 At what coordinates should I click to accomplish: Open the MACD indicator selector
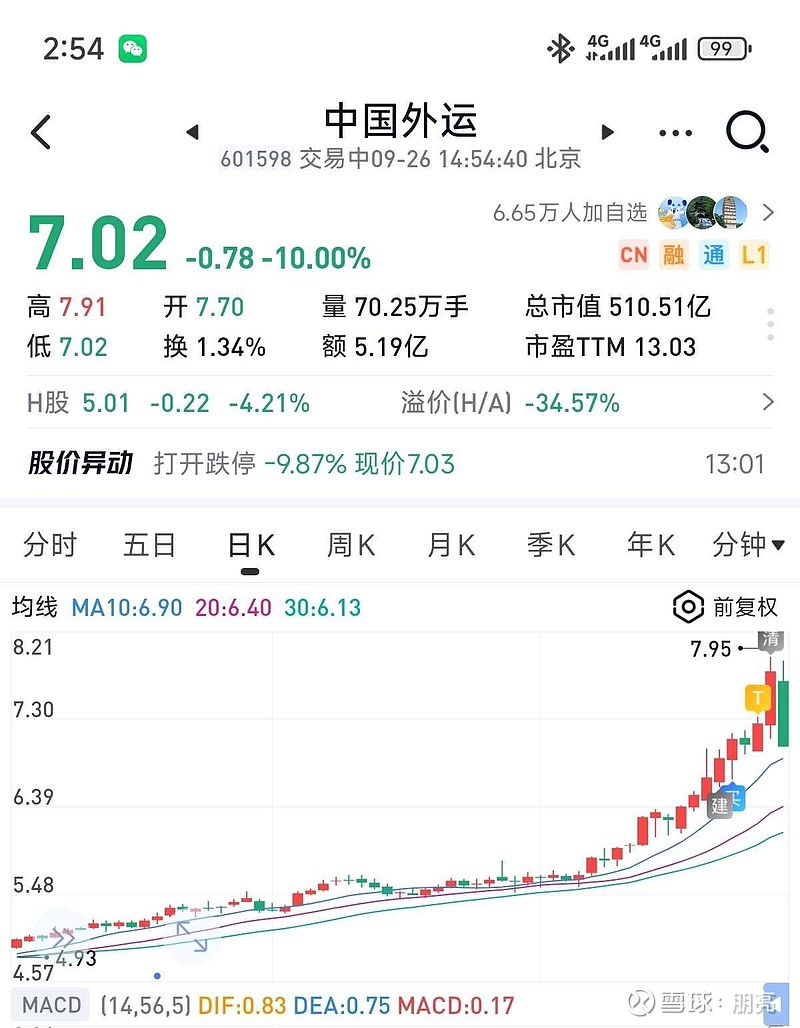(50, 1004)
